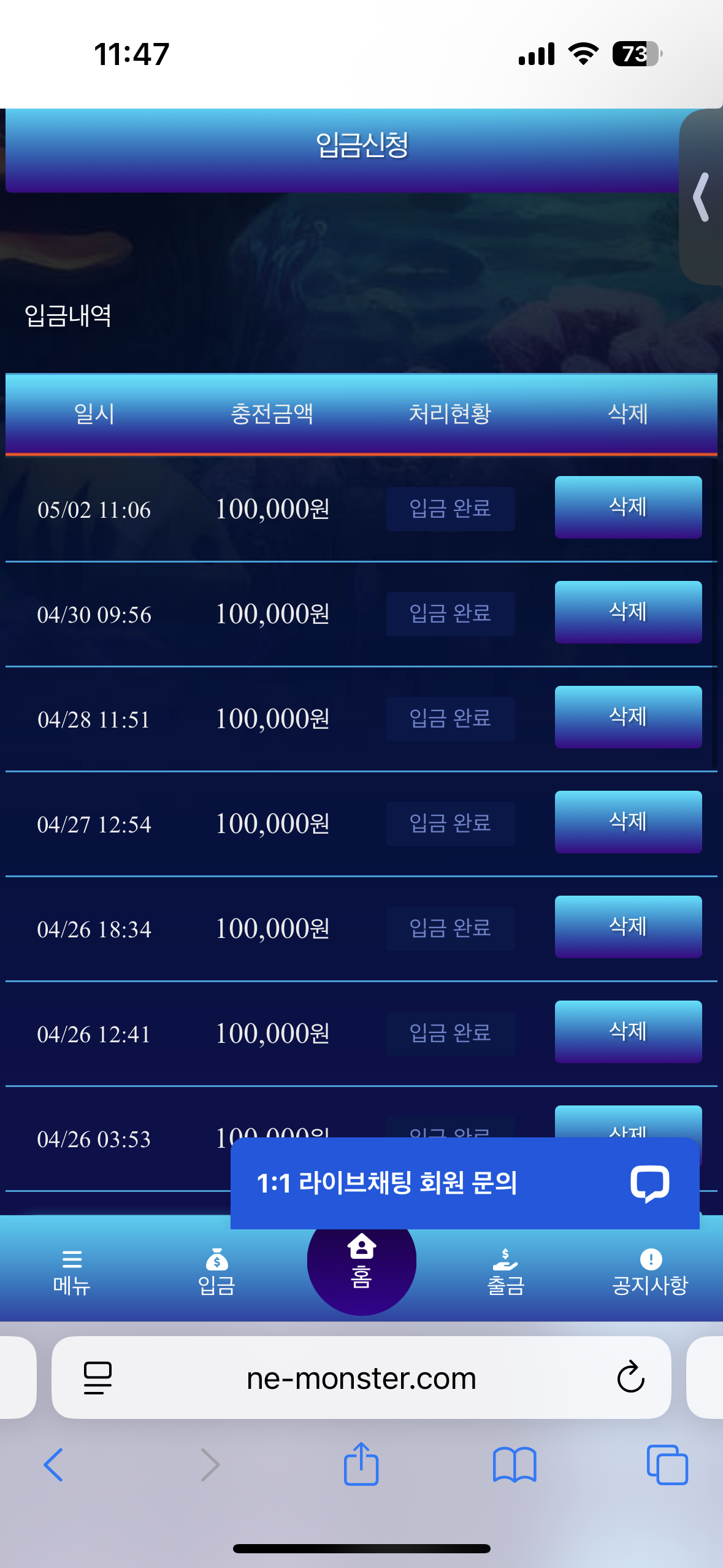This screenshot has height=1568, width=723.
Task: Expand the side panel arrow handle
Action: pos(701,197)
